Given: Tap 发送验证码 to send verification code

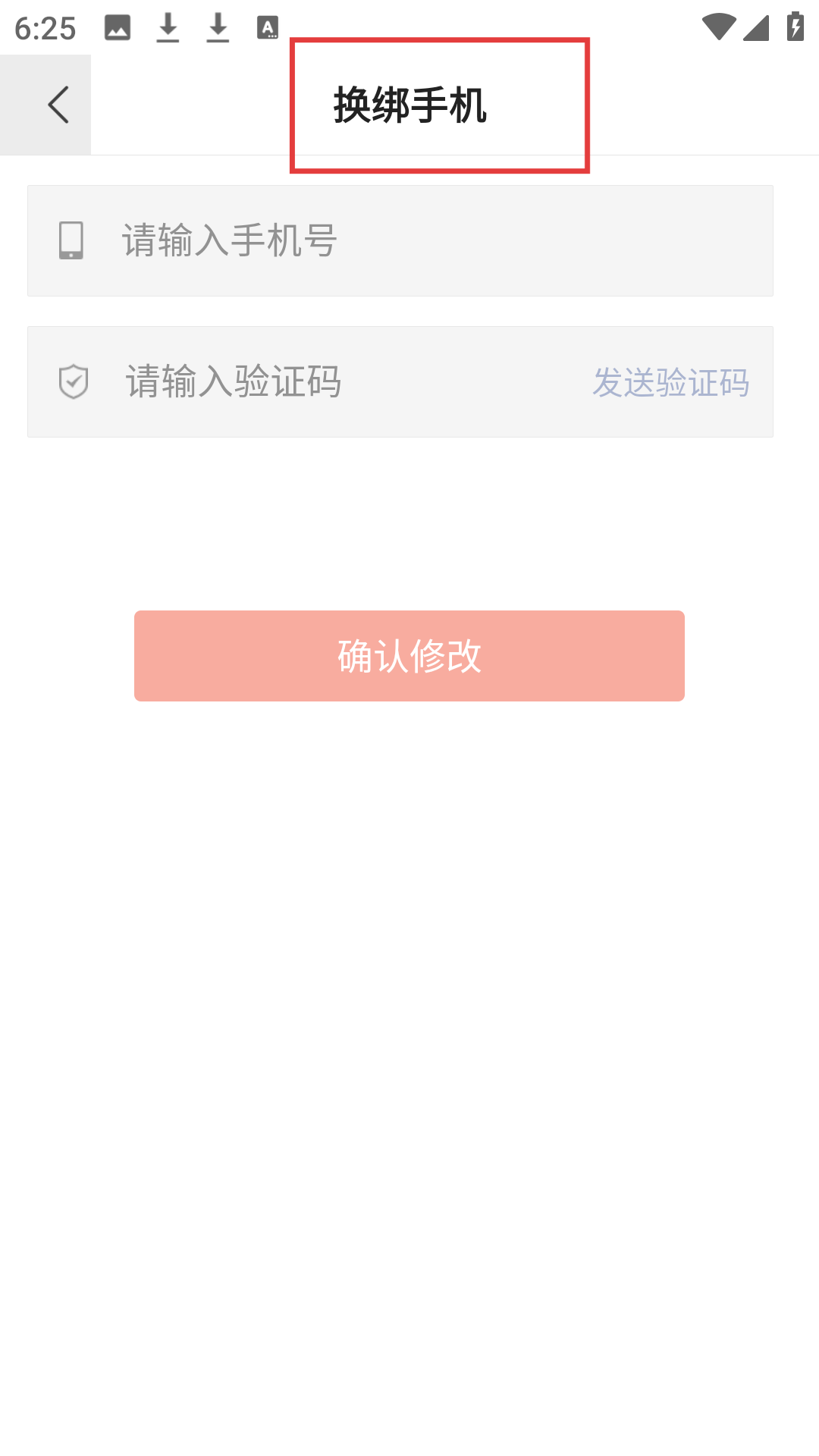Looking at the screenshot, I should (670, 382).
